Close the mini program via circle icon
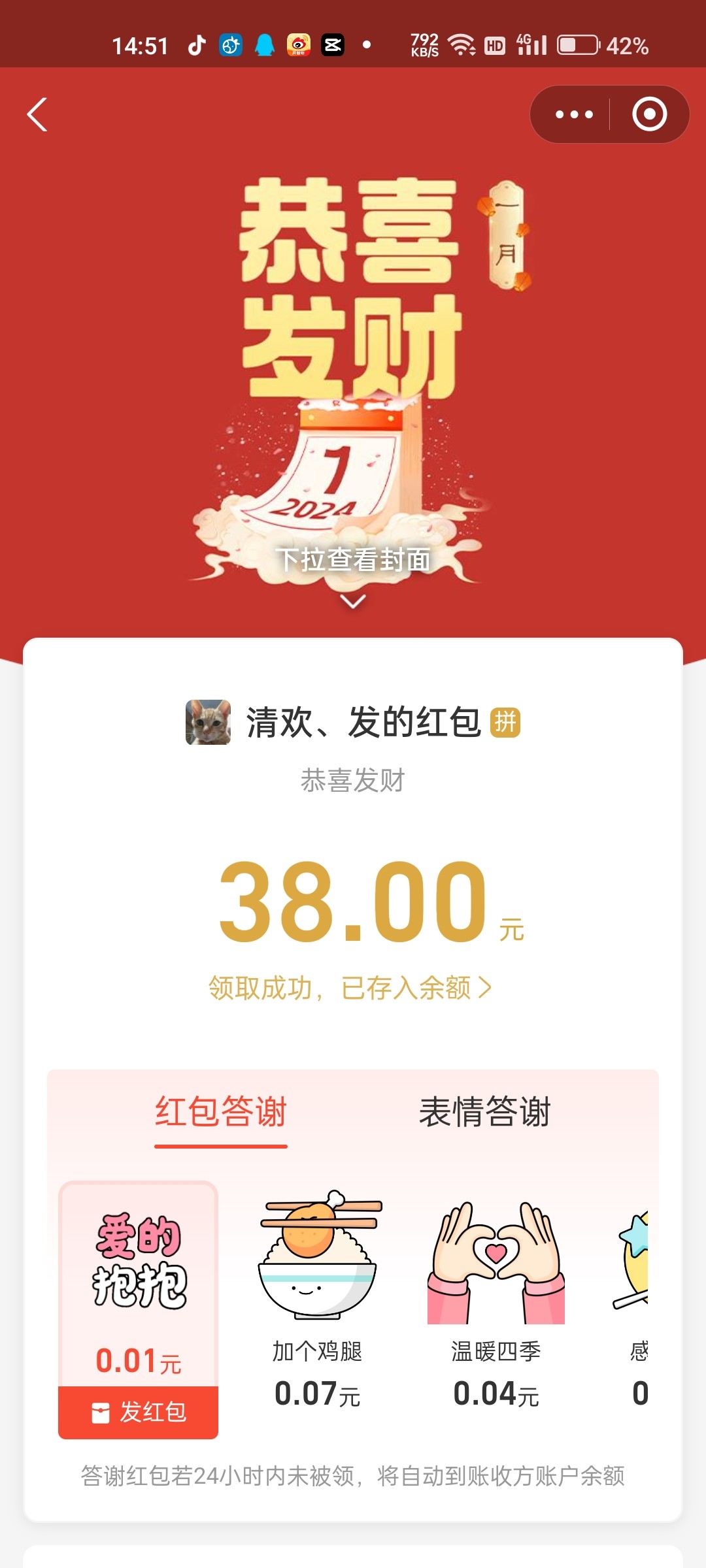706x1568 pixels. click(649, 115)
